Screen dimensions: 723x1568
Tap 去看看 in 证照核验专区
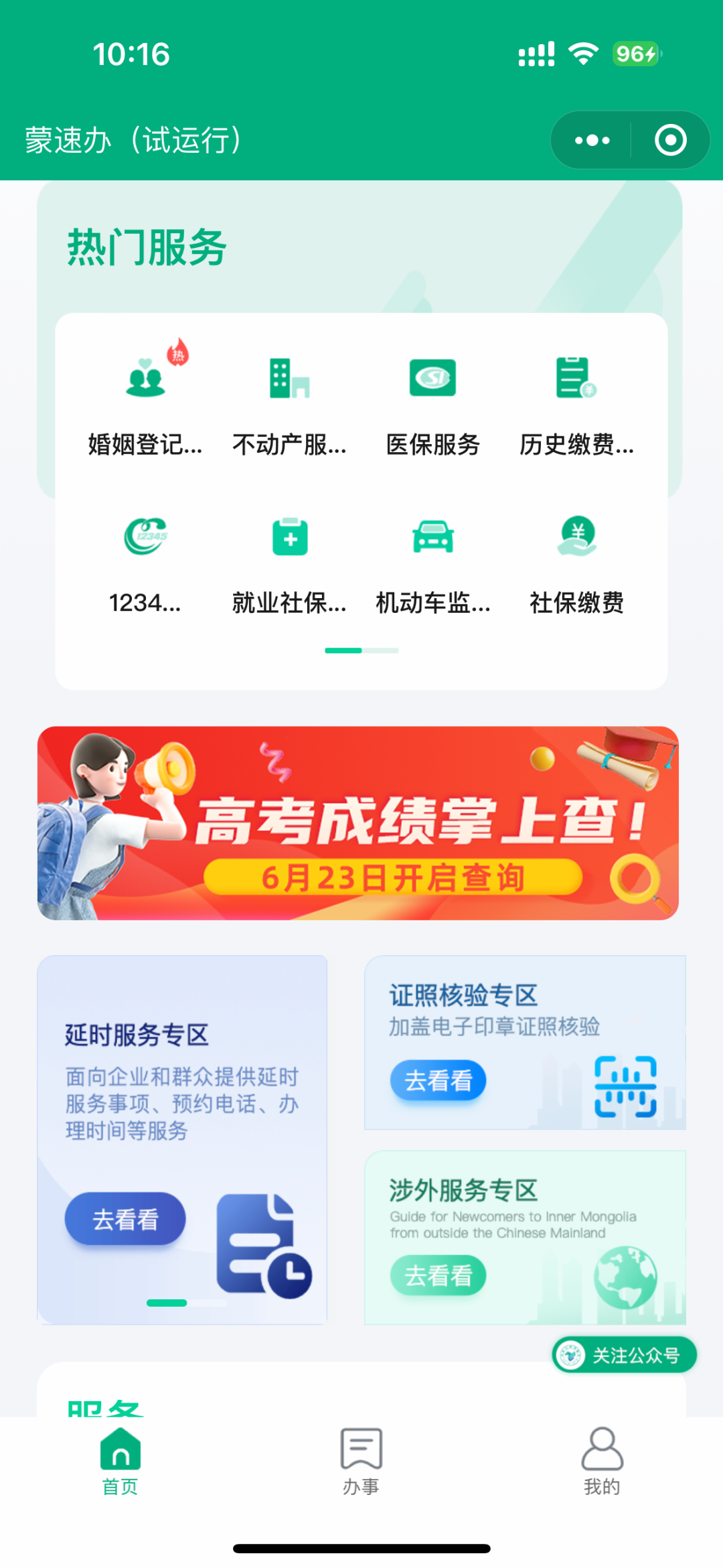(438, 1080)
